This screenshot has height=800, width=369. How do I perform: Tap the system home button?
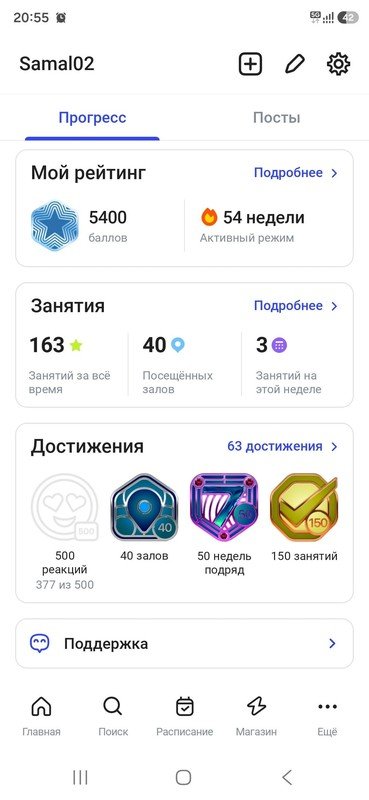pos(184,778)
